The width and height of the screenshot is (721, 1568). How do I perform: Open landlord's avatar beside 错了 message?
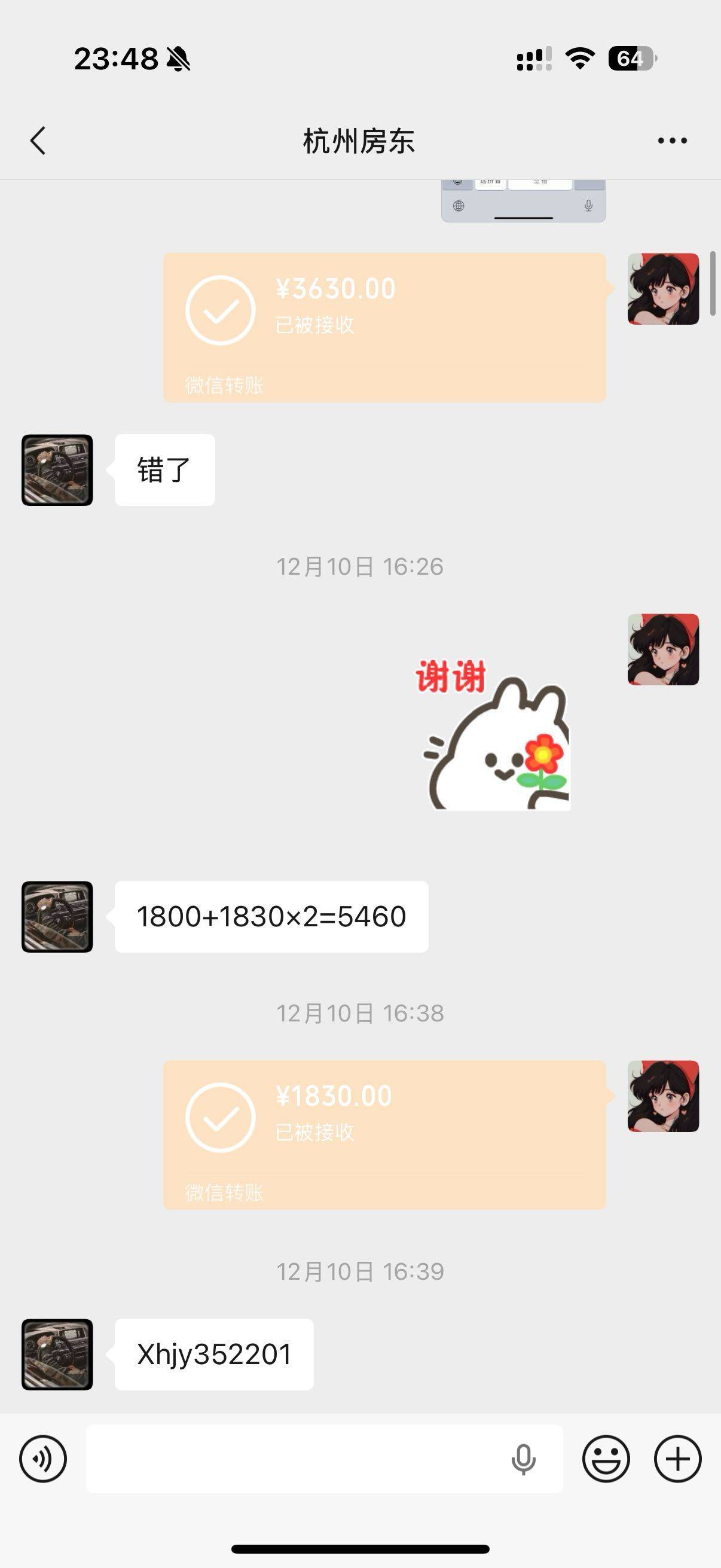pos(57,470)
